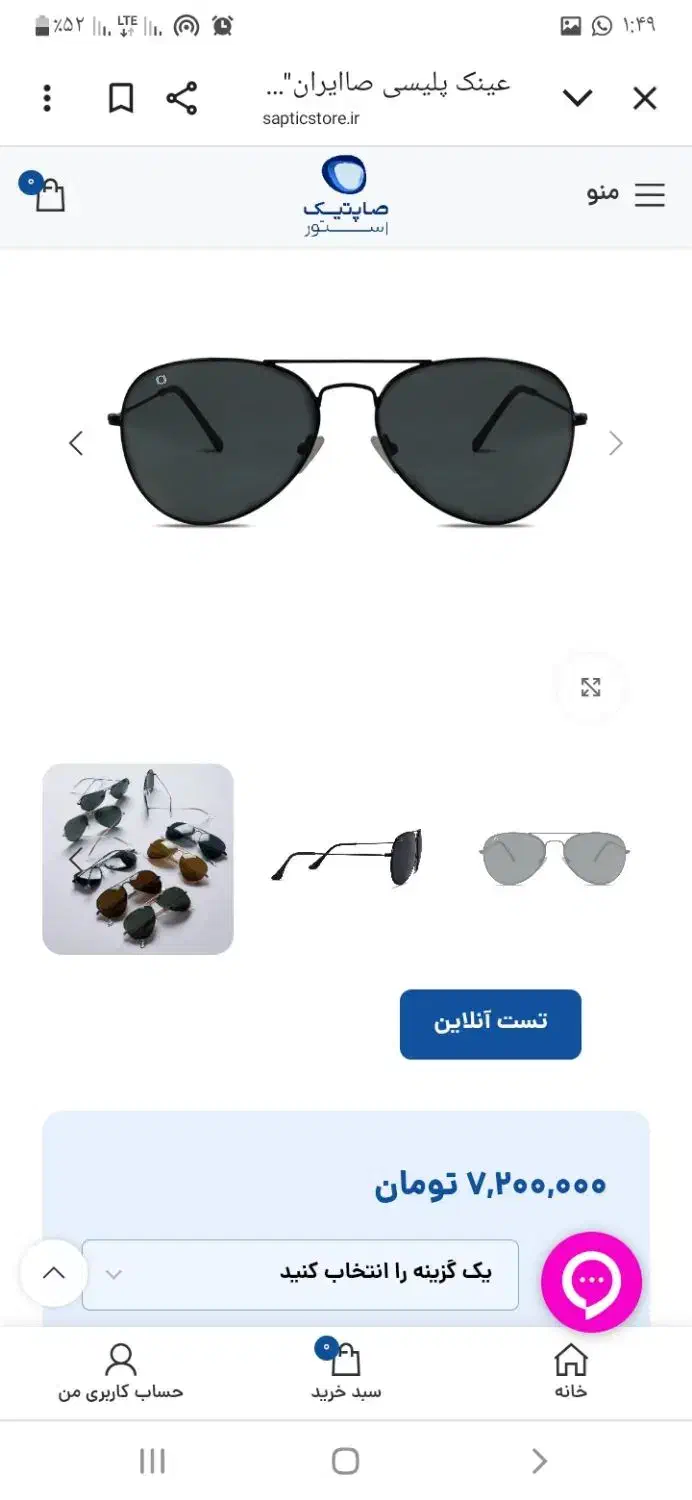Show the next product image
The image size is (692, 1500).
(x=615, y=443)
